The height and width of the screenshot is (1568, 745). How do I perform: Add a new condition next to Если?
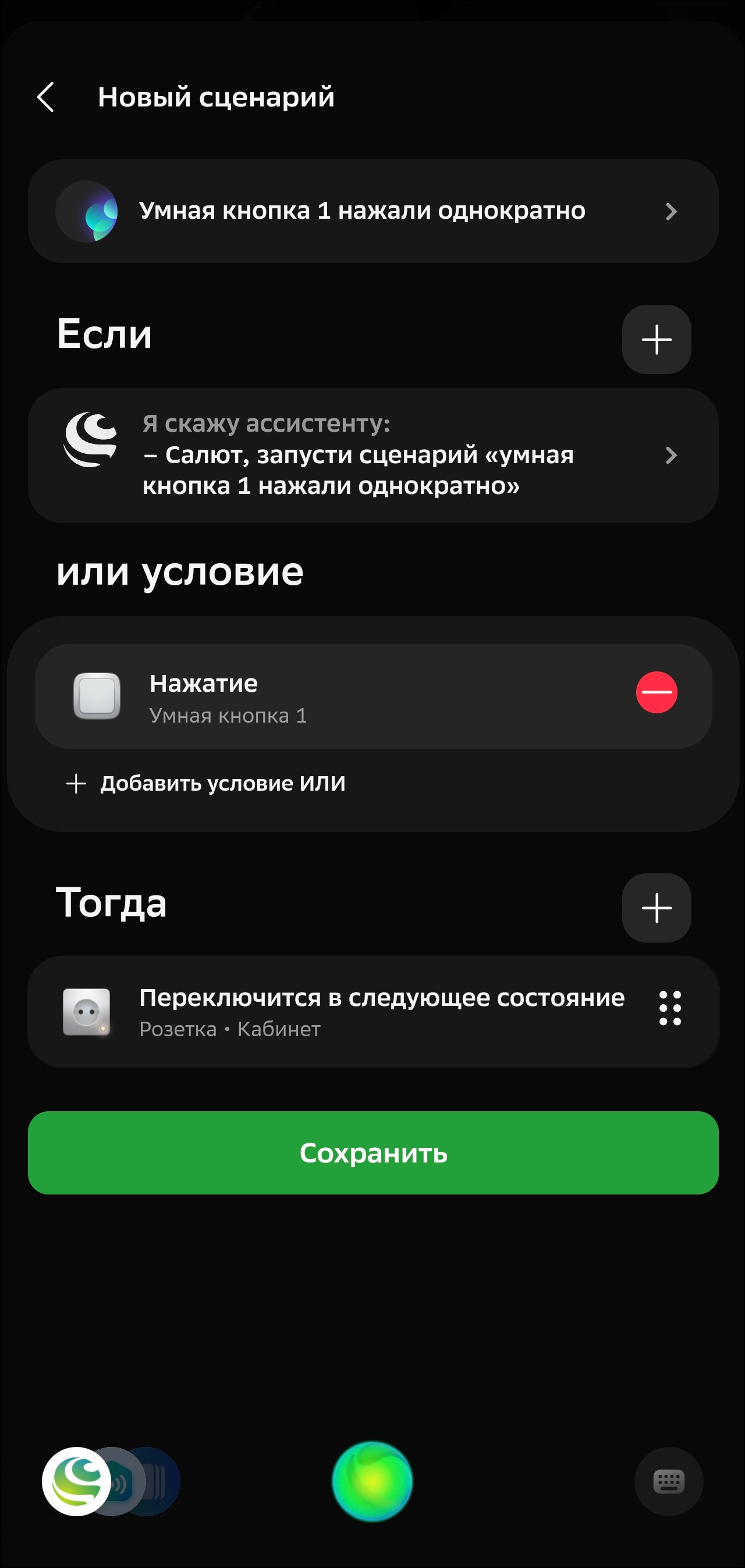click(x=656, y=339)
